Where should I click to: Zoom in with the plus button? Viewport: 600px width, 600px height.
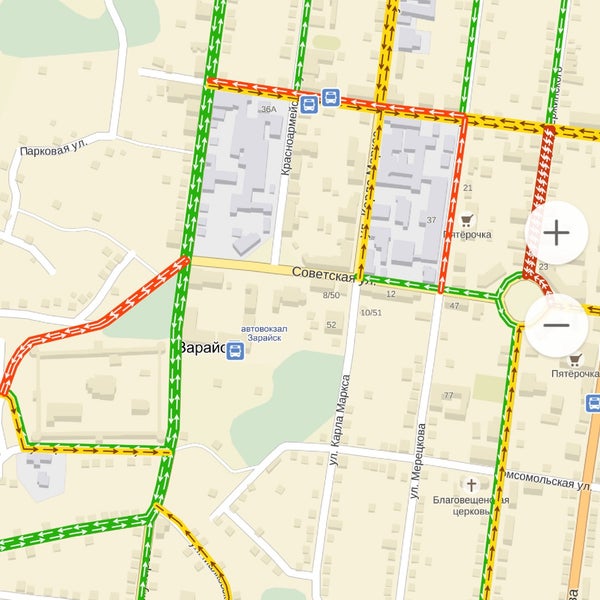click(x=556, y=233)
